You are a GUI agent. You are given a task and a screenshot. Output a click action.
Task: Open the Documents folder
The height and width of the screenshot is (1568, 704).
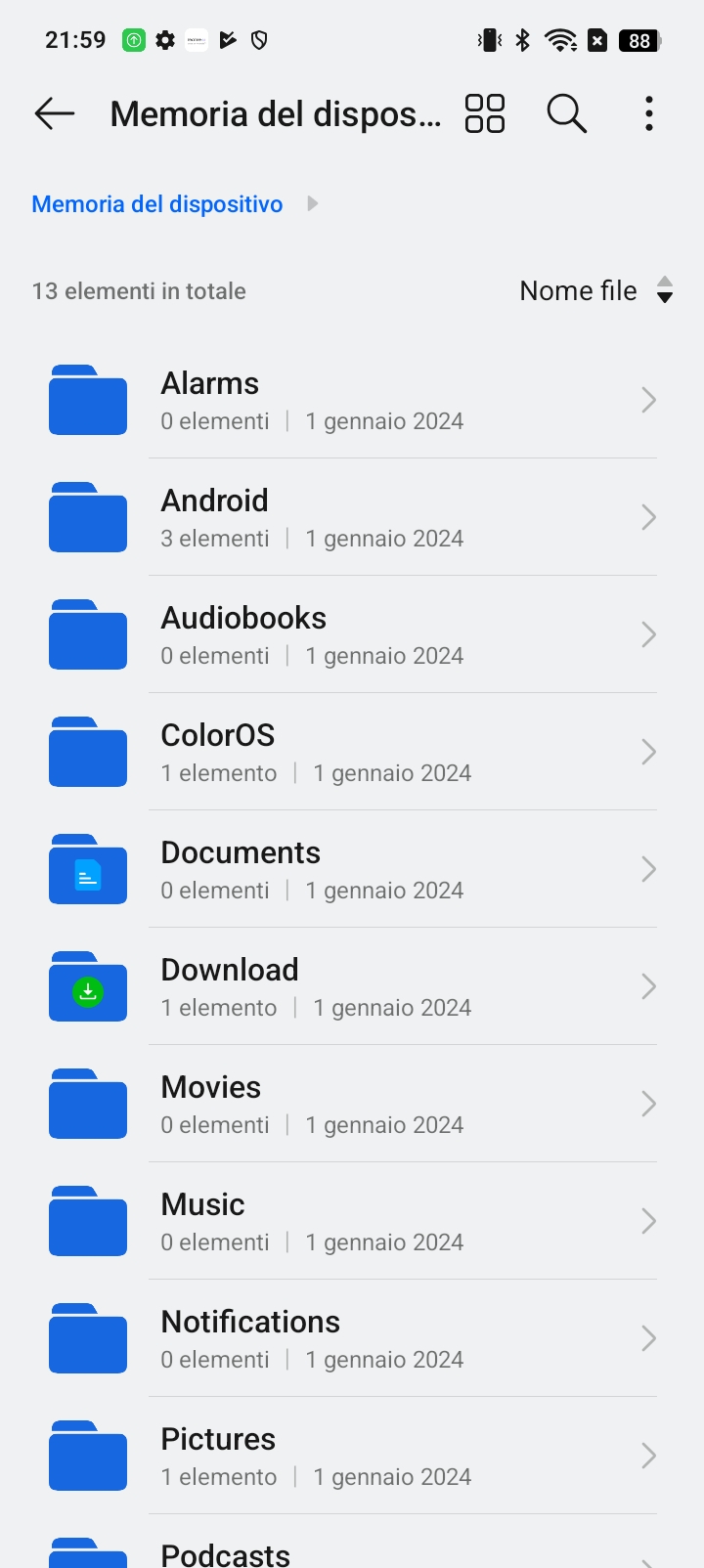(352, 869)
